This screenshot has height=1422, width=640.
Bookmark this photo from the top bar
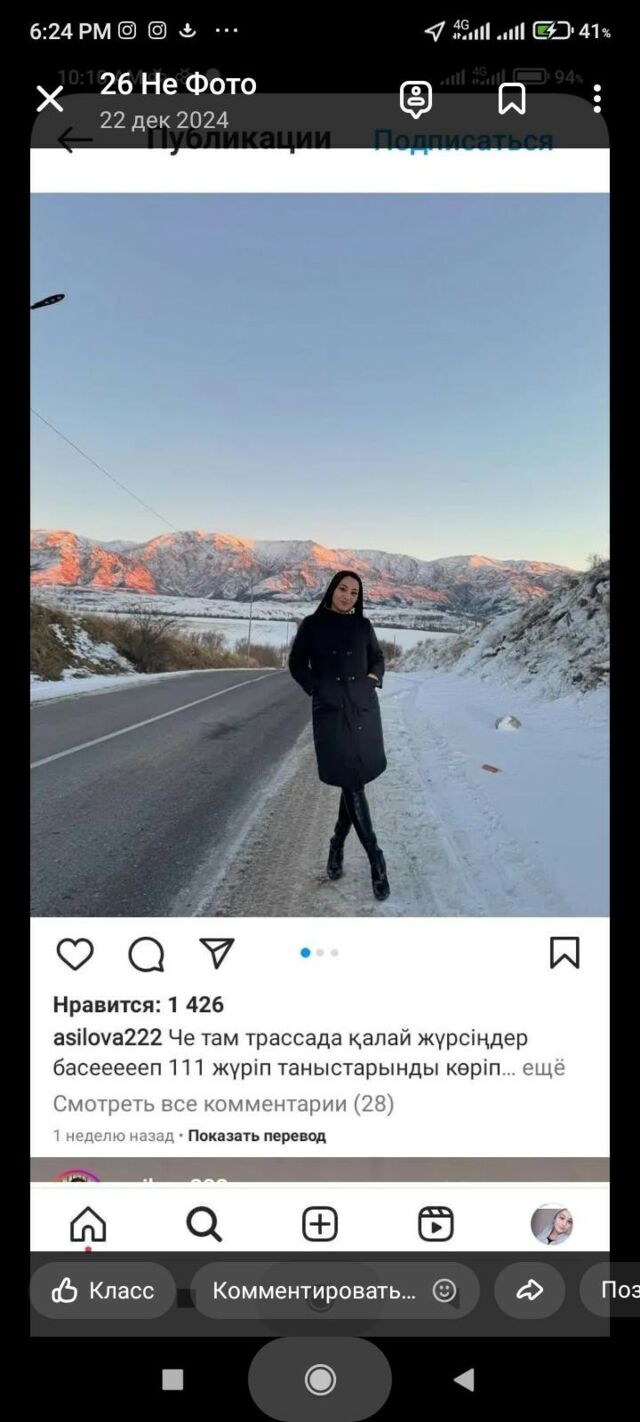coord(512,99)
